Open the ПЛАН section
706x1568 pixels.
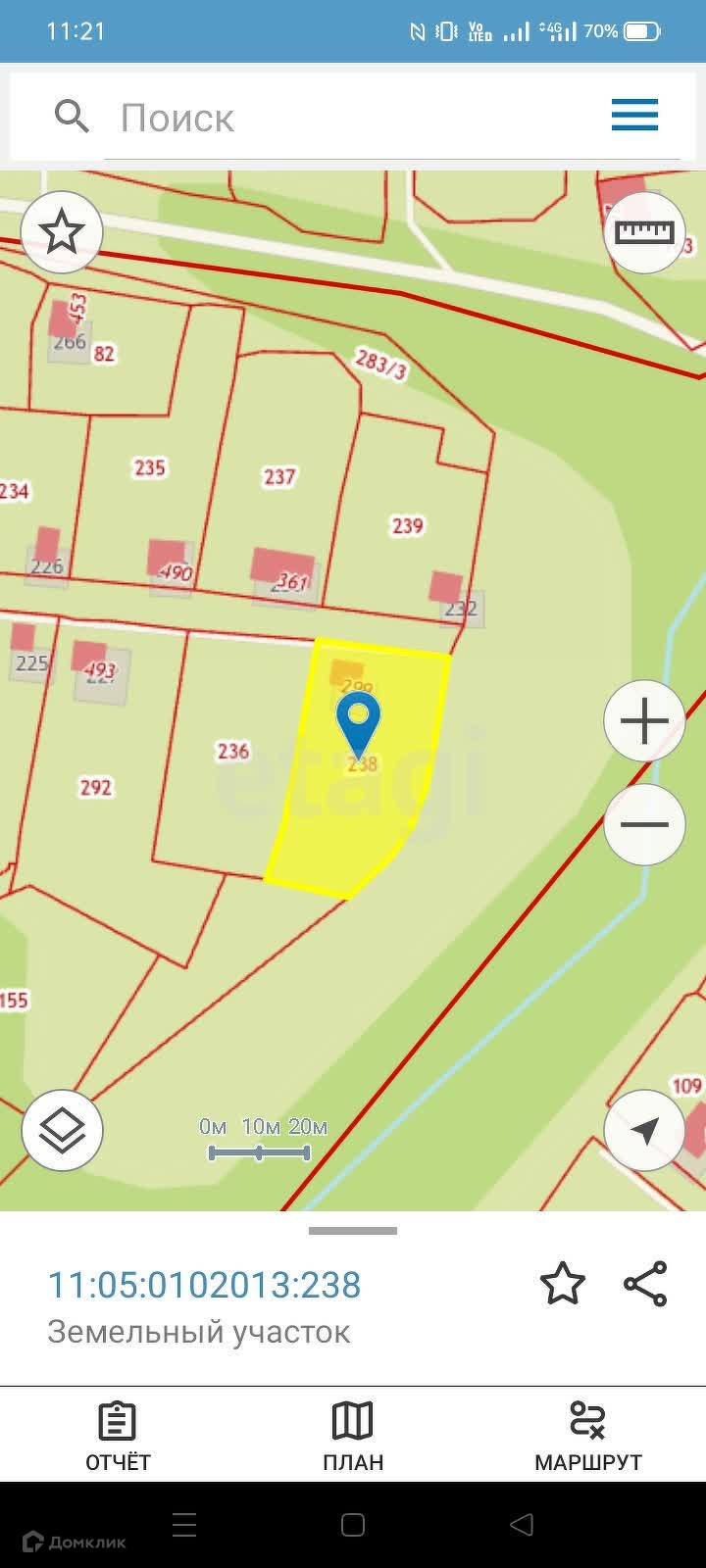pos(353,1437)
